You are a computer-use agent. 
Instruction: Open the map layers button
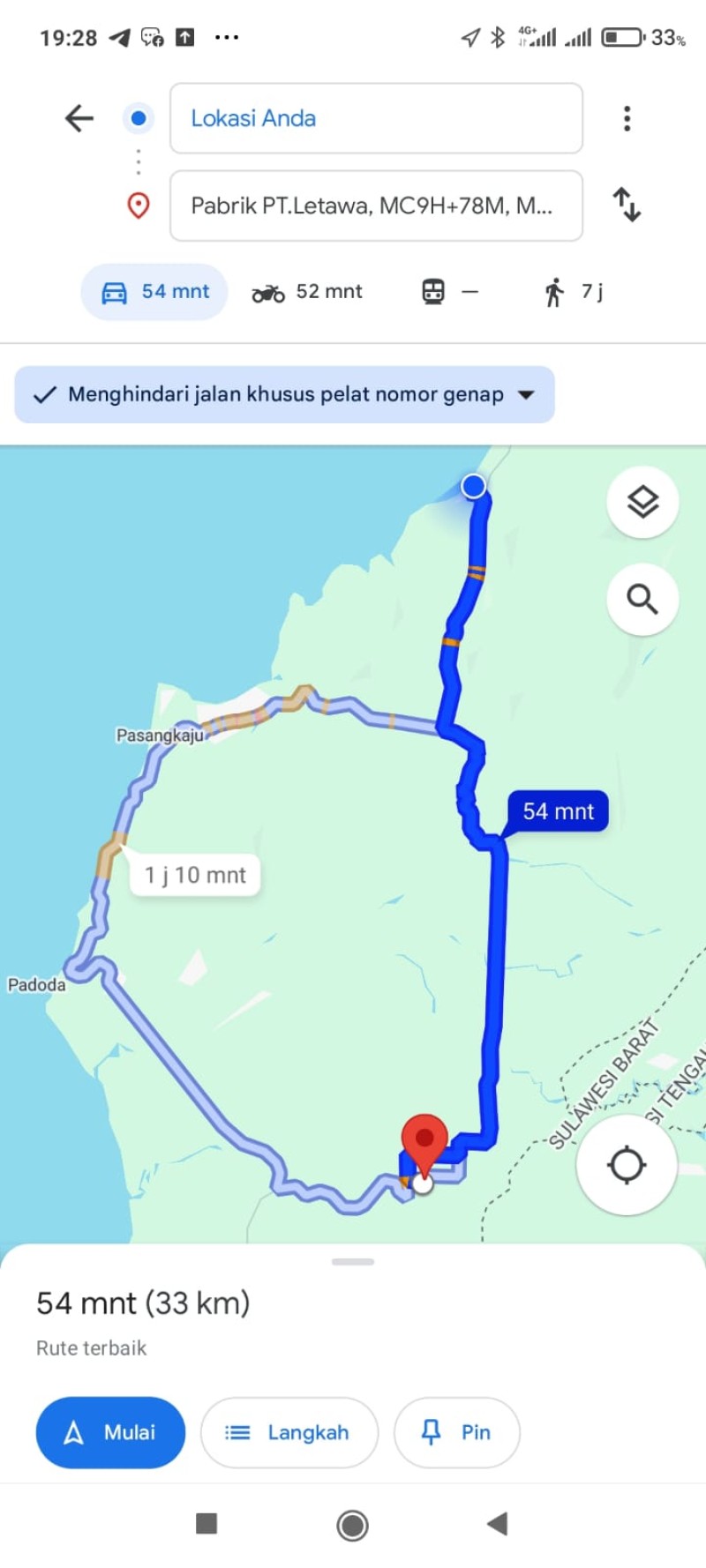pos(642,502)
